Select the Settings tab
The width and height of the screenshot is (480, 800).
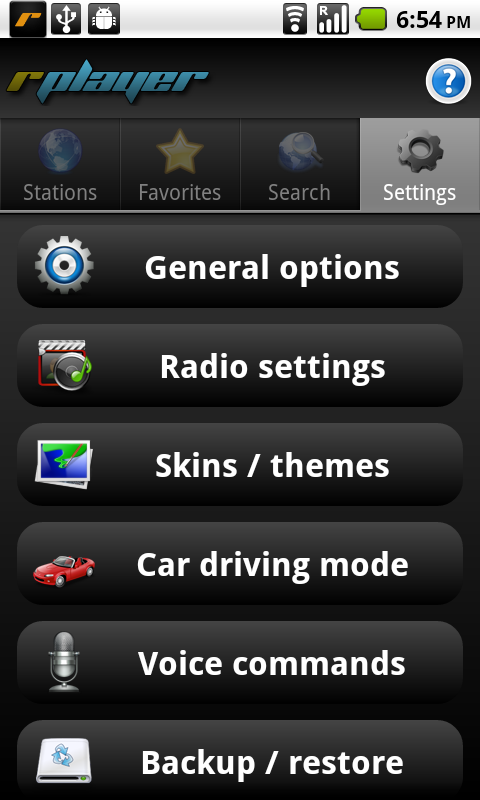coord(420,165)
